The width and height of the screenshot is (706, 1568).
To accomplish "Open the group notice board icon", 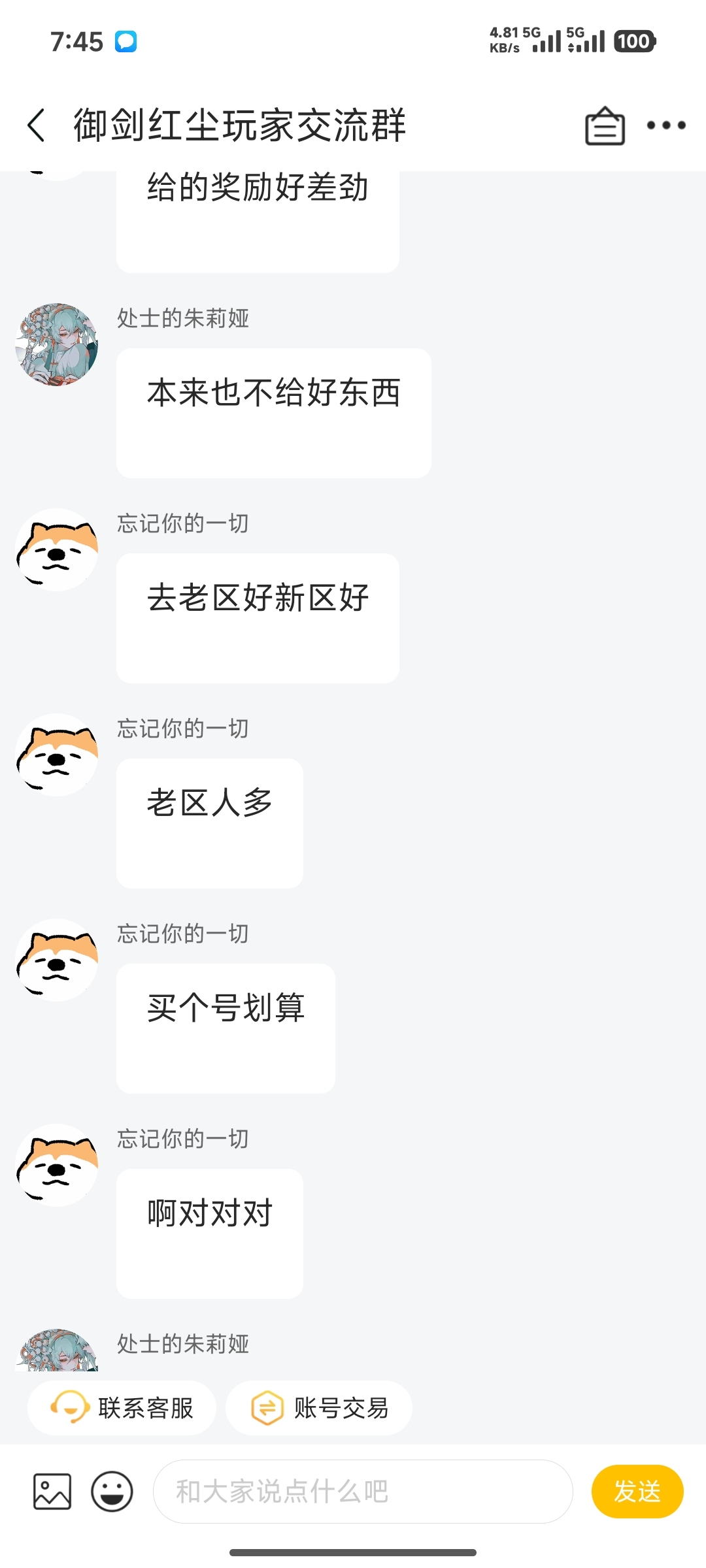I will (605, 125).
